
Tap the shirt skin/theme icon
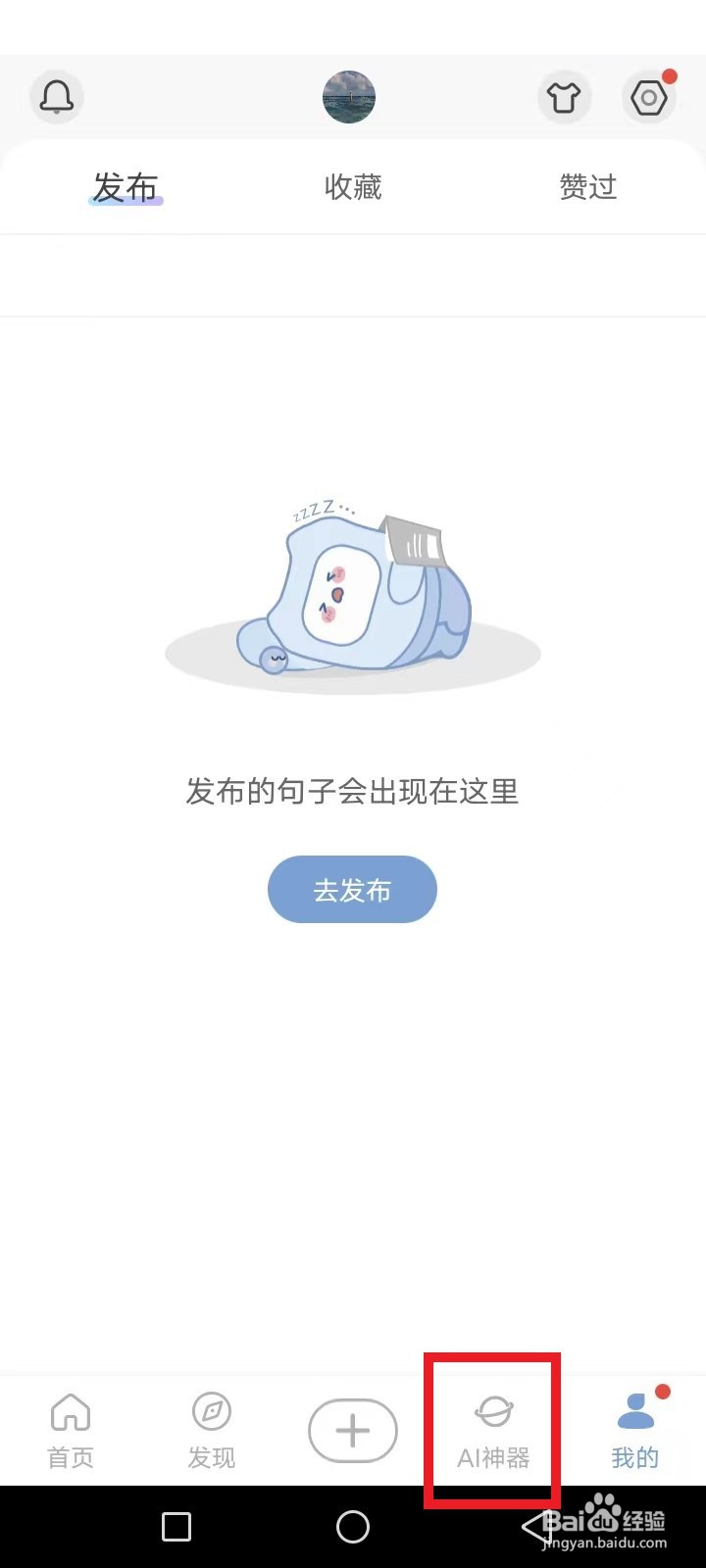tap(564, 97)
